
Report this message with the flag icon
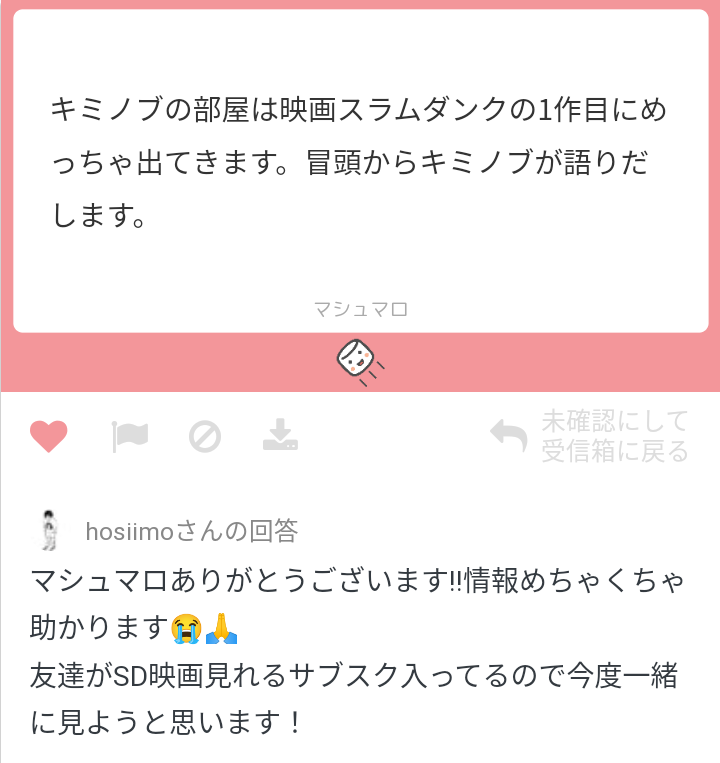(x=130, y=436)
